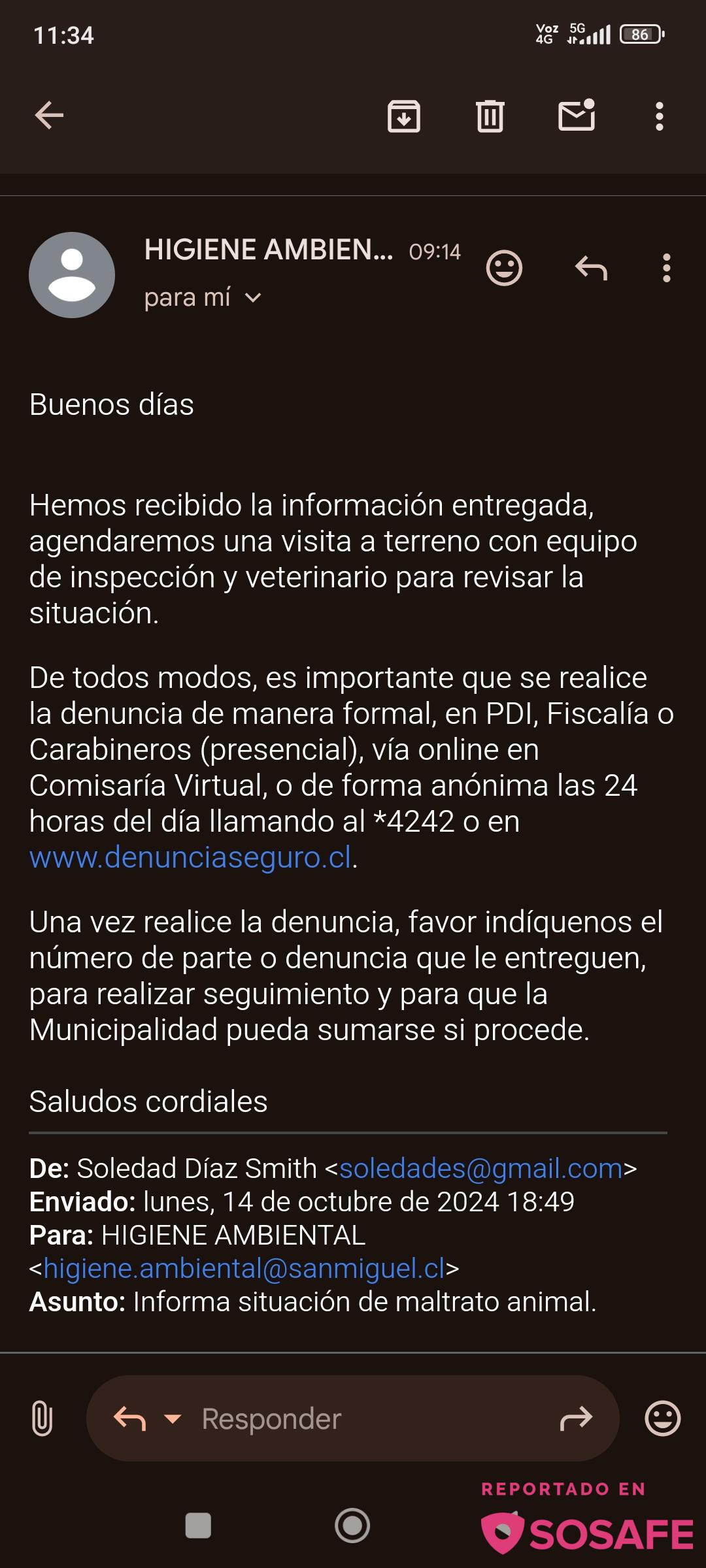Attach a file with the paperclip
Viewport: 706px width, 1568px height.
pos(42,1418)
